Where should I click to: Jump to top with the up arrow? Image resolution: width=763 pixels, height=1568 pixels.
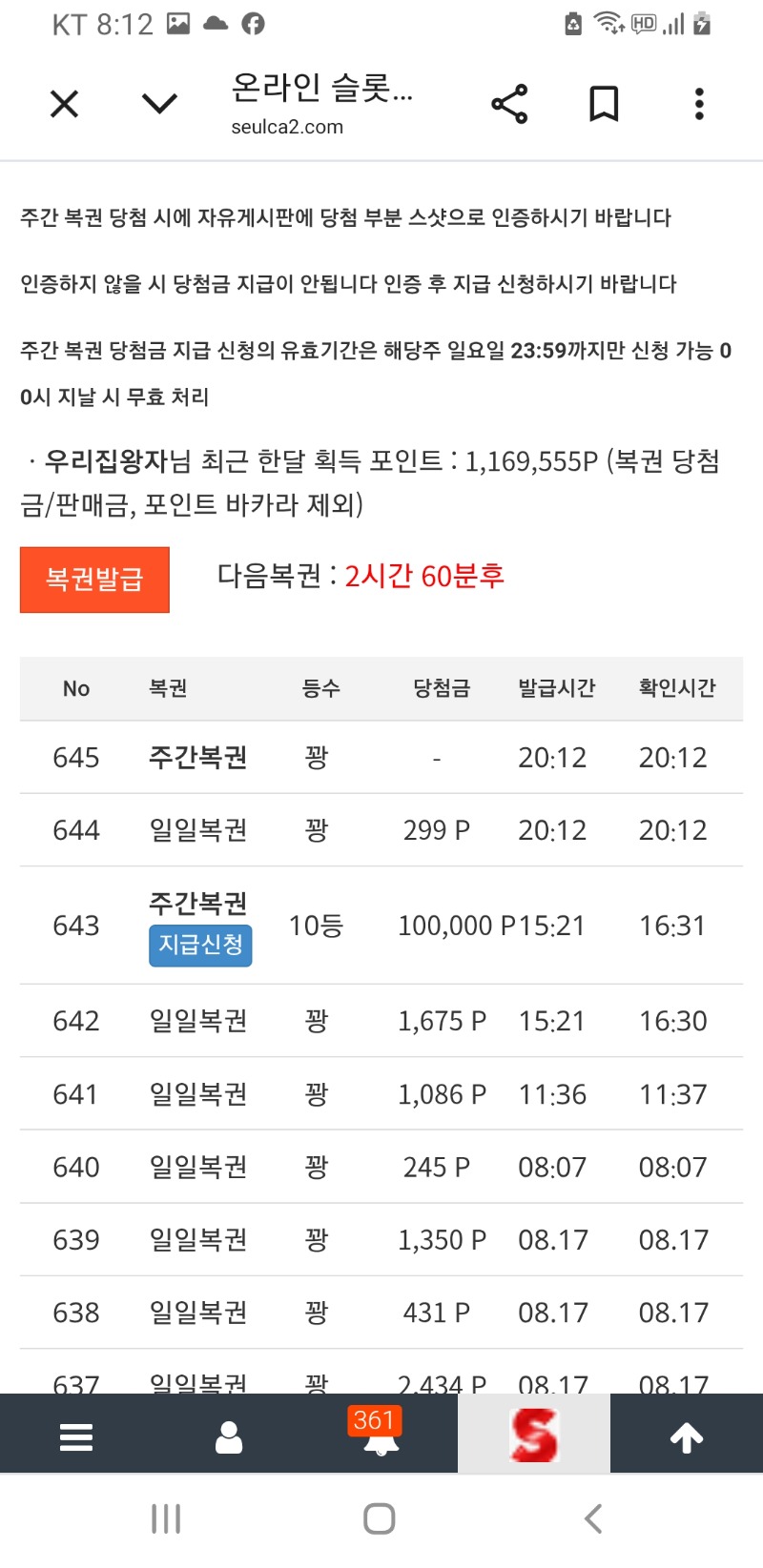(x=687, y=1436)
